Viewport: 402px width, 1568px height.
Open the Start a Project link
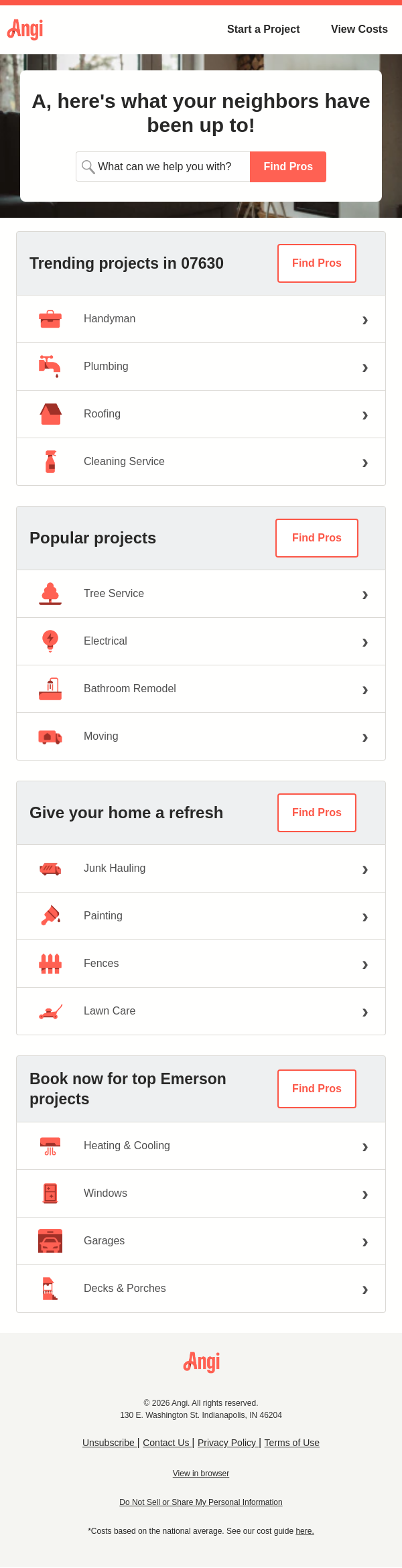click(x=263, y=29)
